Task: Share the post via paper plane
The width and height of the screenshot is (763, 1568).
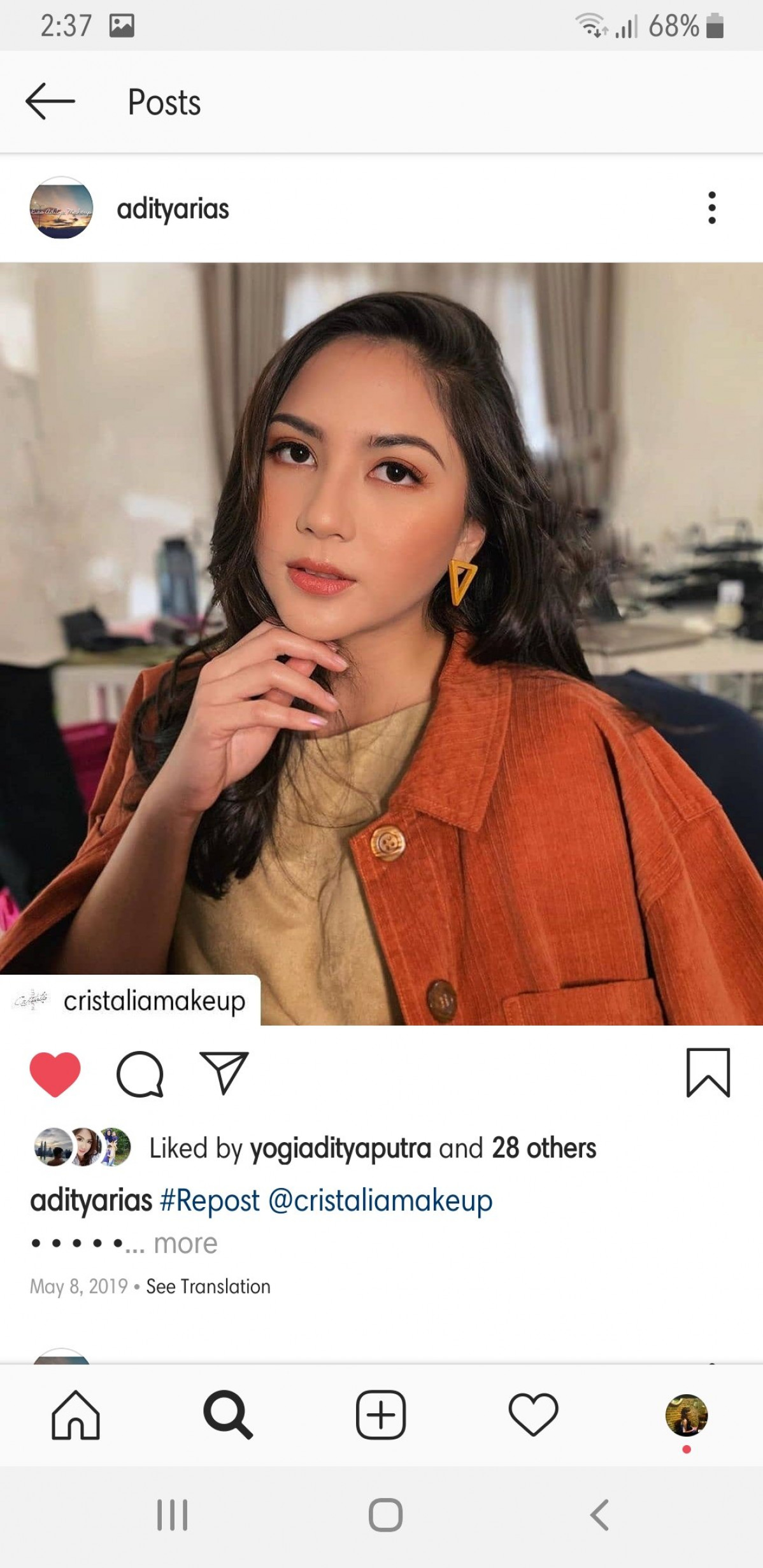Action: (224, 1073)
